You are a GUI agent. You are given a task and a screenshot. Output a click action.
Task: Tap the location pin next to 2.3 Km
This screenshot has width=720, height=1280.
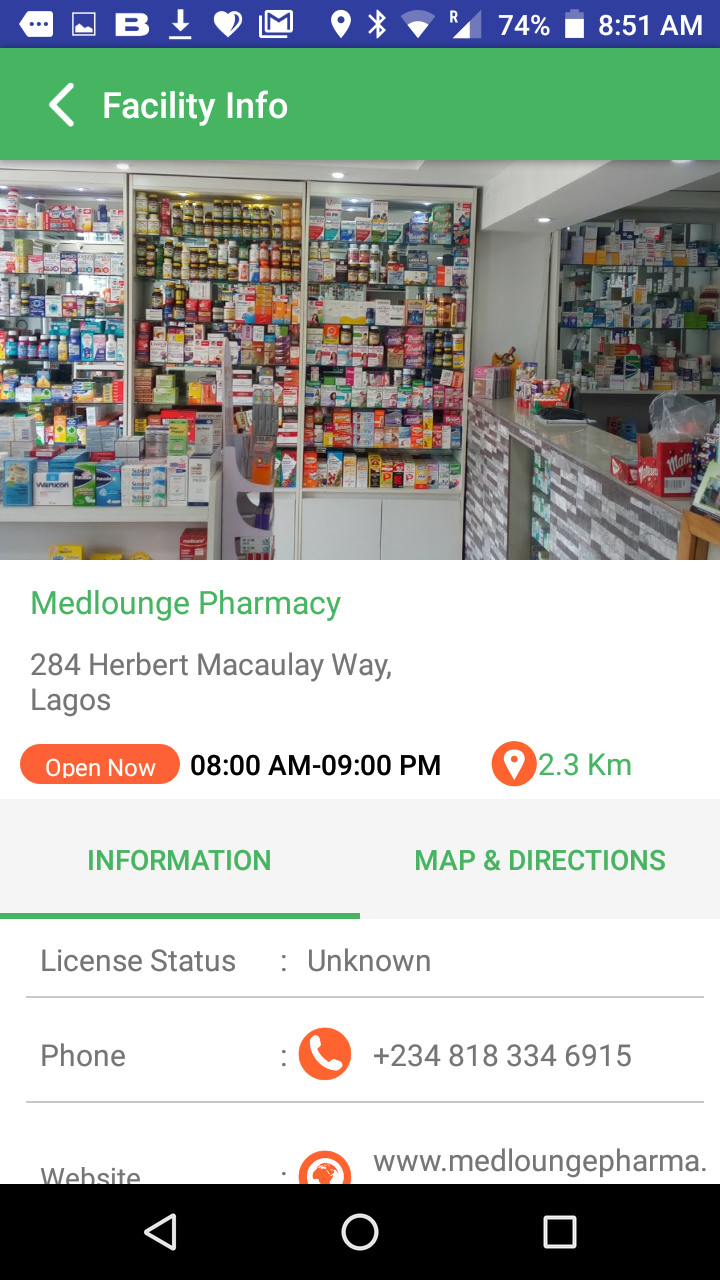pos(514,765)
